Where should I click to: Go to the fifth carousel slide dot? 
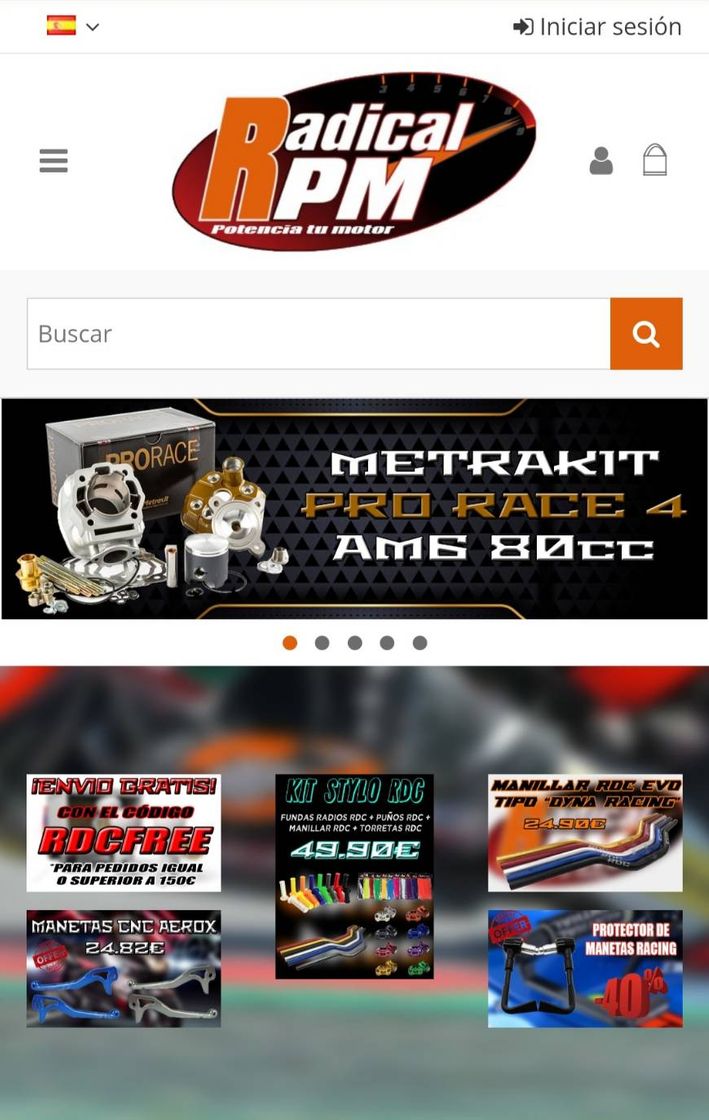point(420,643)
